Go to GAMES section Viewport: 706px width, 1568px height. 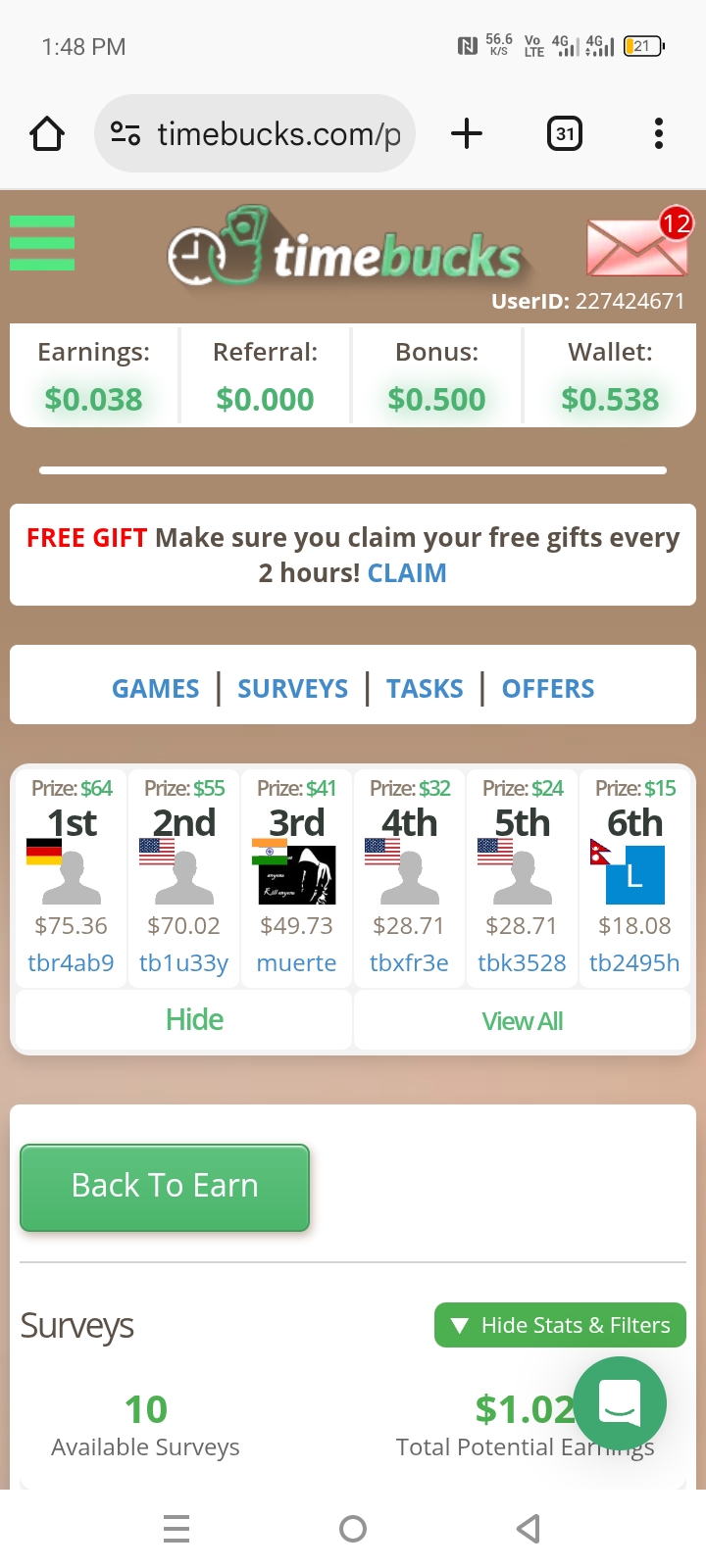[155, 689]
